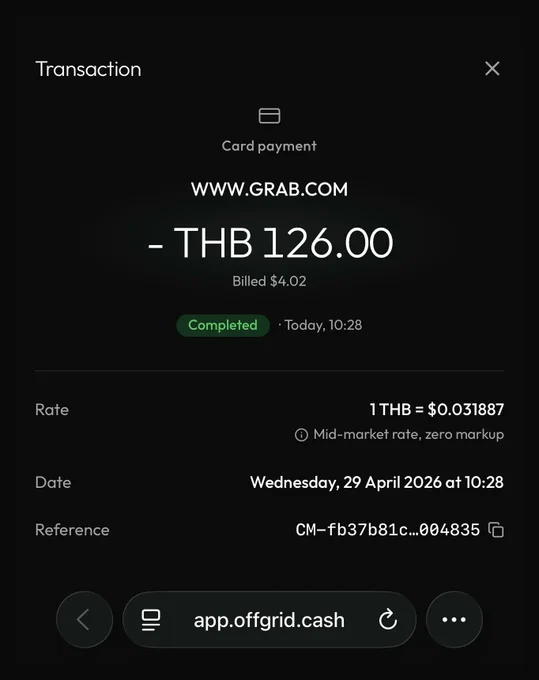
Task: Open the browser's more options menu
Action: (454, 619)
